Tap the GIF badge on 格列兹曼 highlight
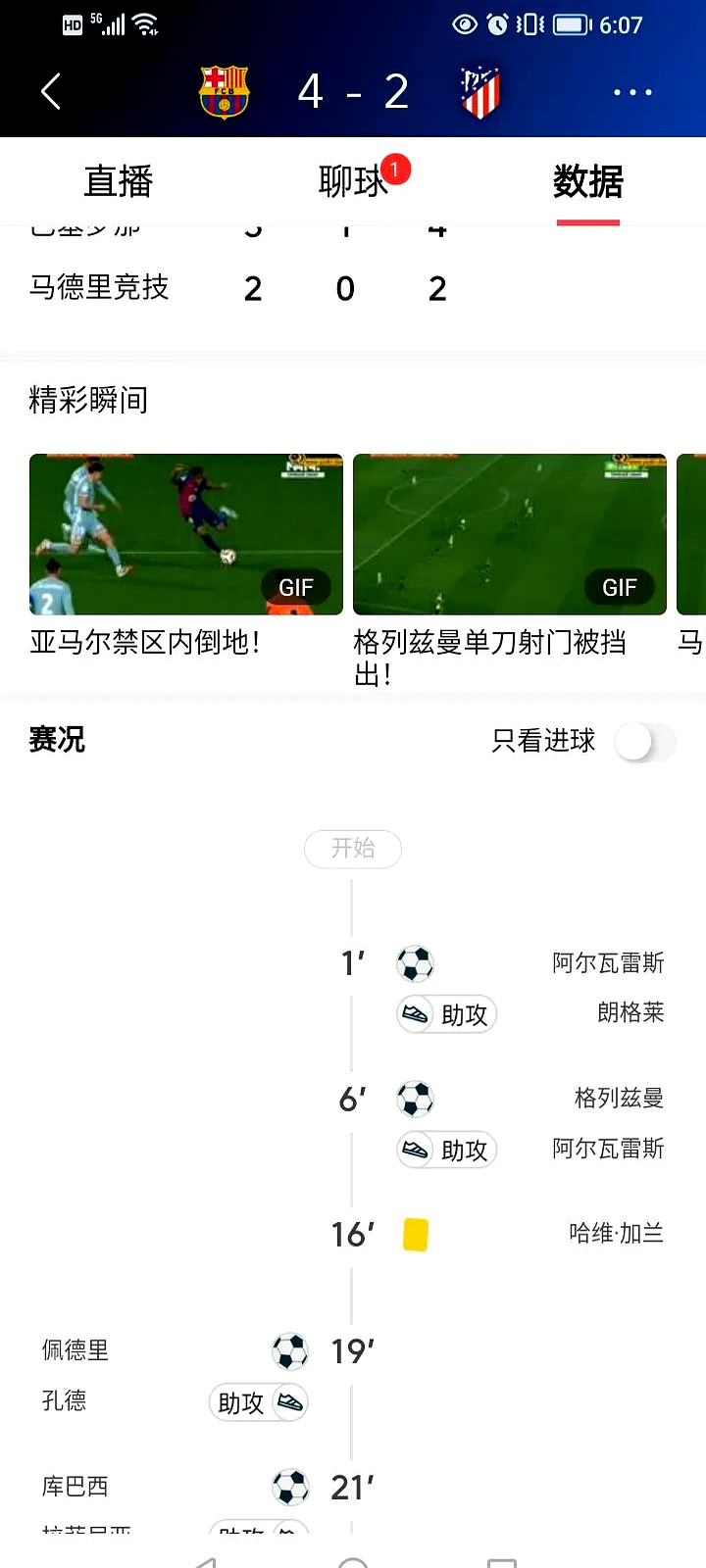This screenshot has height=1568, width=706. [x=620, y=587]
